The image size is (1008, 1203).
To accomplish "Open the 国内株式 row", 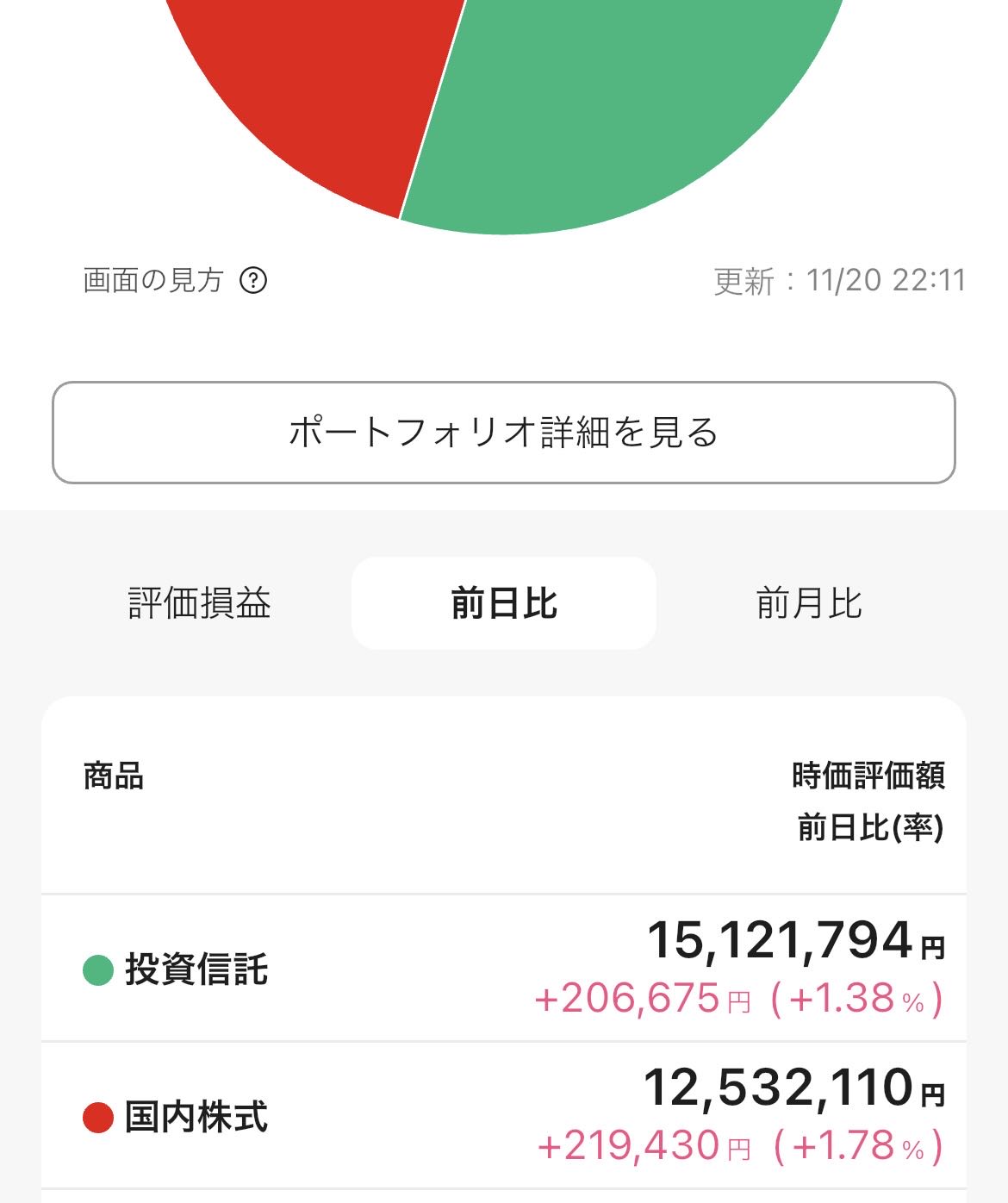I will point(503,1116).
